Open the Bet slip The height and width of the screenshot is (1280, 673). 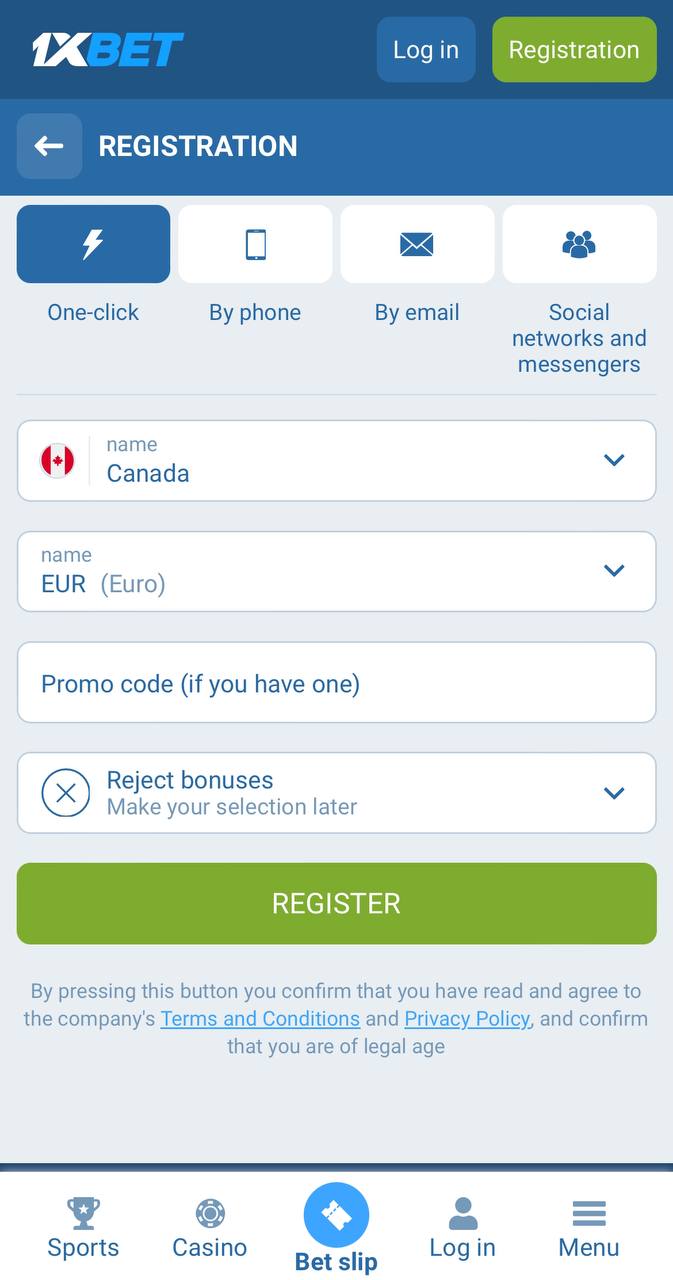pyautogui.click(x=336, y=1228)
